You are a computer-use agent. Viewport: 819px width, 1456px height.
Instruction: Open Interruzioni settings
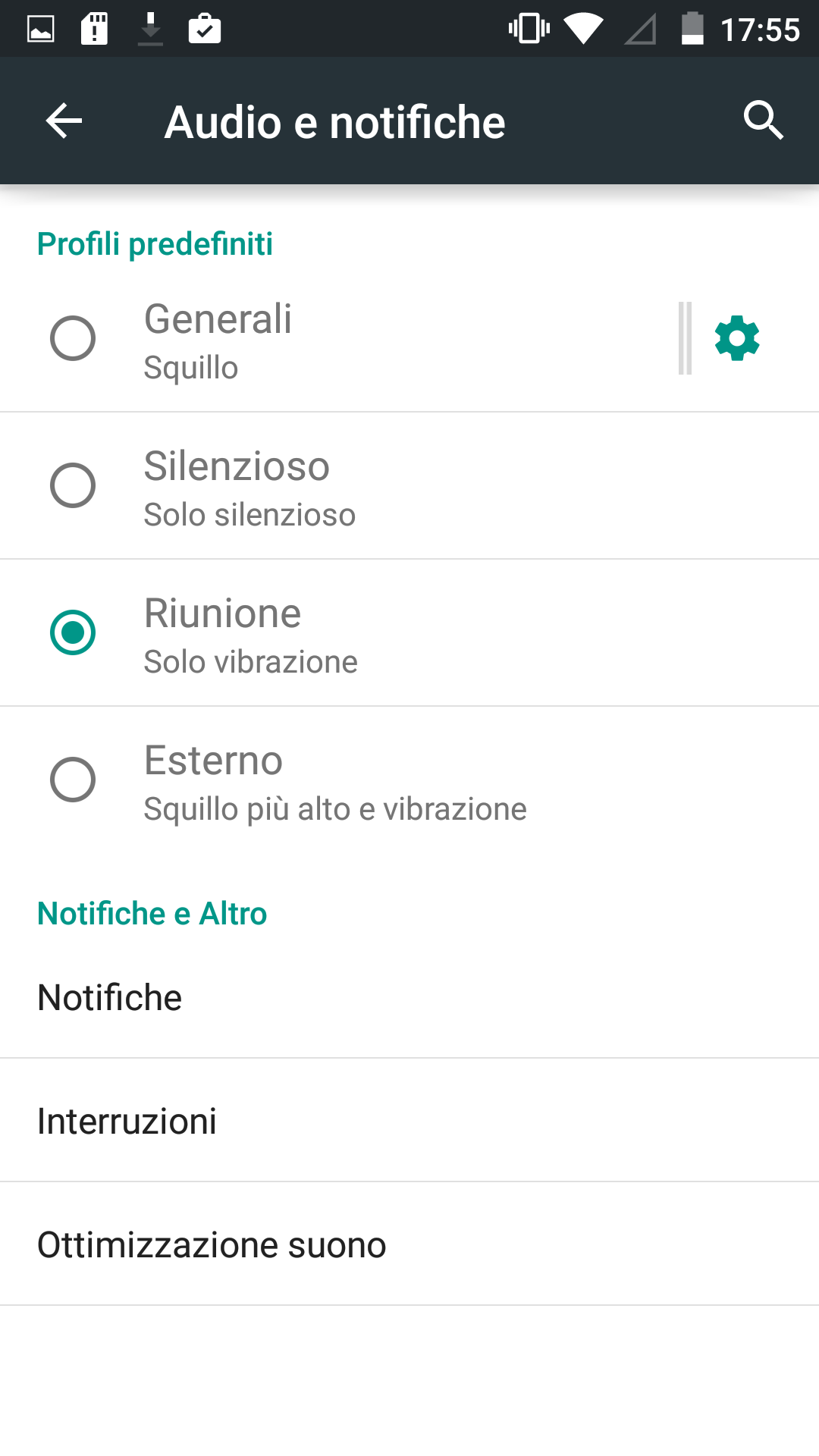(x=409, y=1121)
